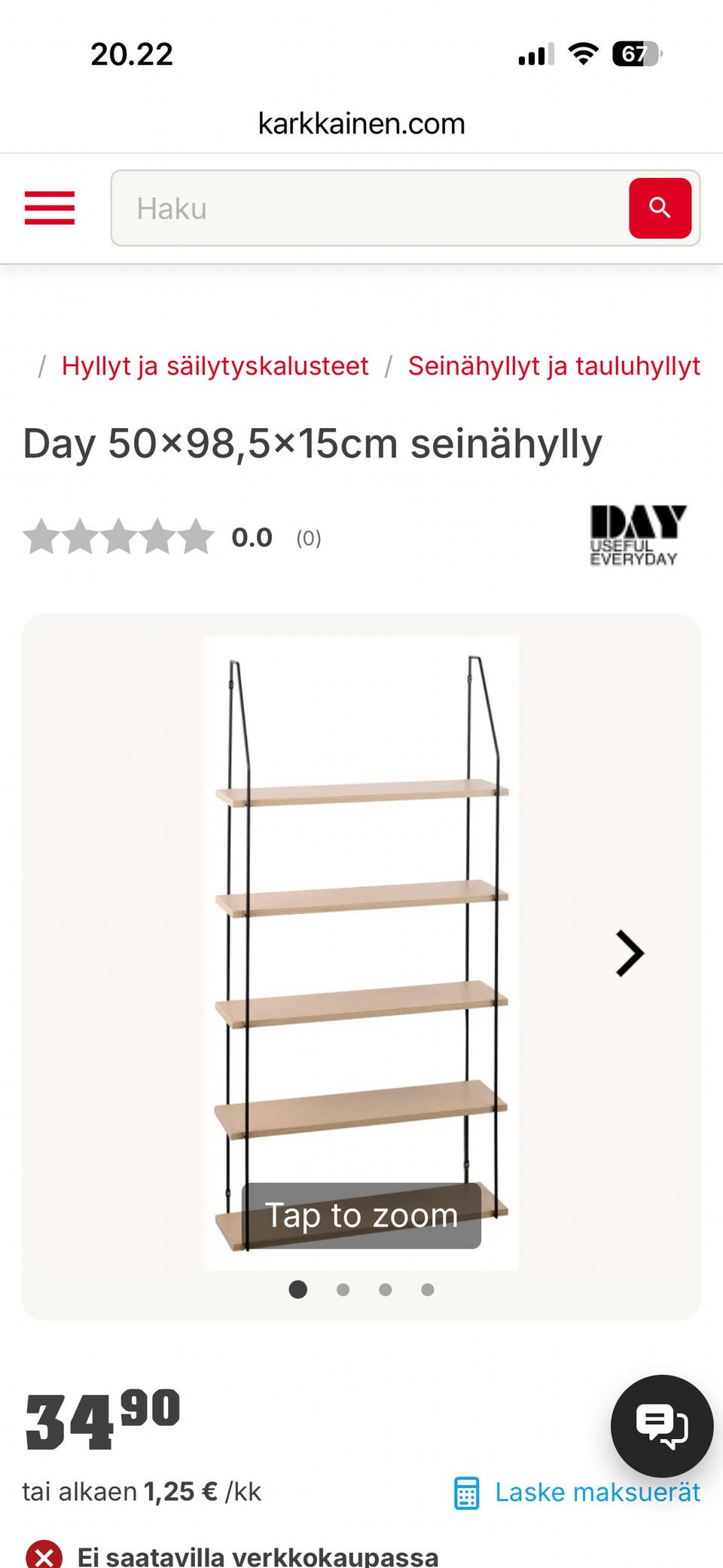723x1568 pixels.
Task: Open the chat support bubble
Action: pos(661,1426)
